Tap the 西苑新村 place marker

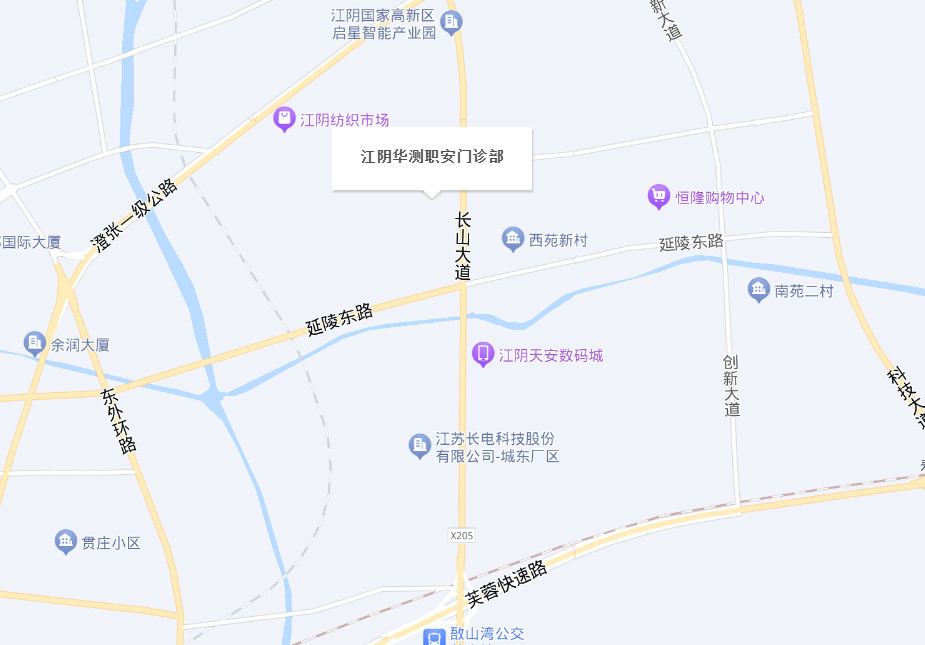click(513, 240)
